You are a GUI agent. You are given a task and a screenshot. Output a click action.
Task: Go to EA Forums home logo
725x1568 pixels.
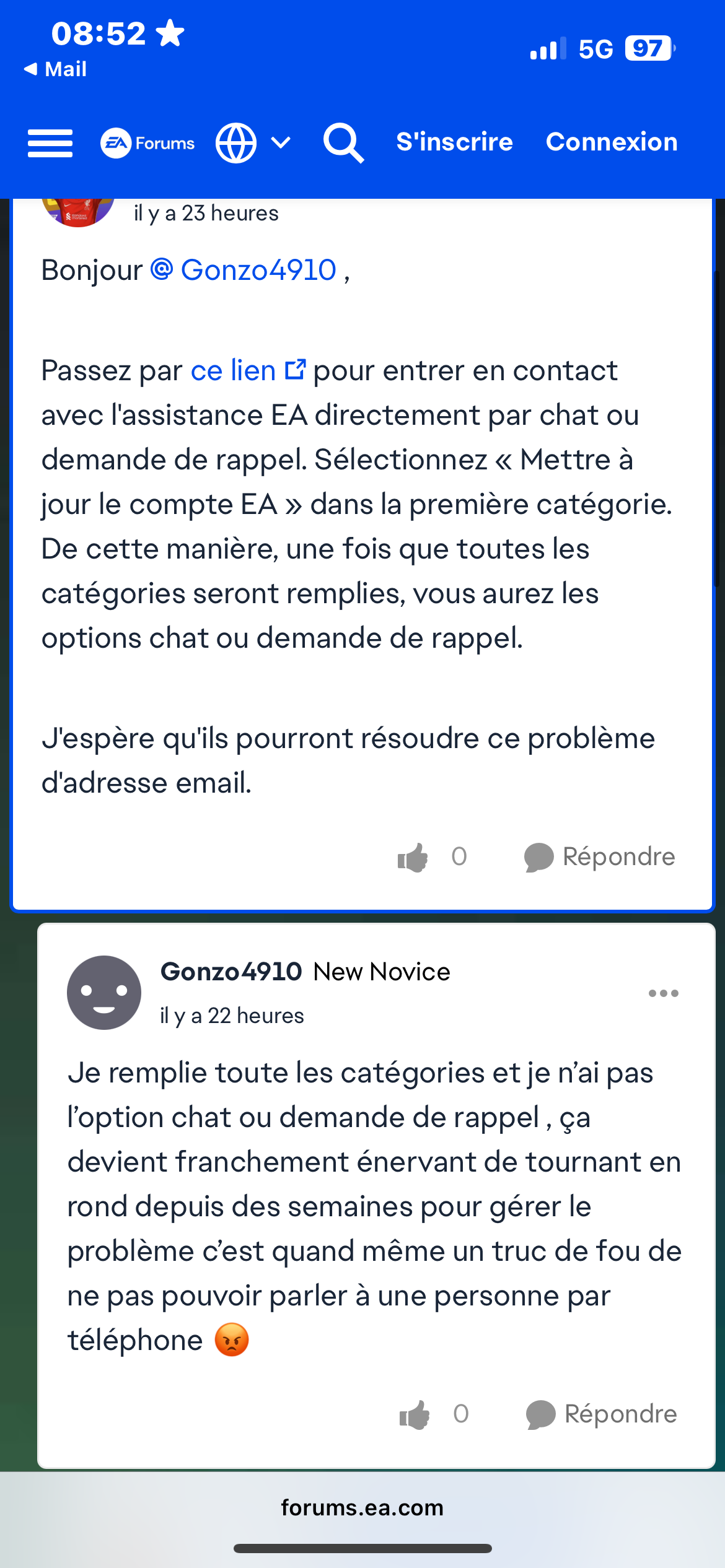(x=147, y=143)
